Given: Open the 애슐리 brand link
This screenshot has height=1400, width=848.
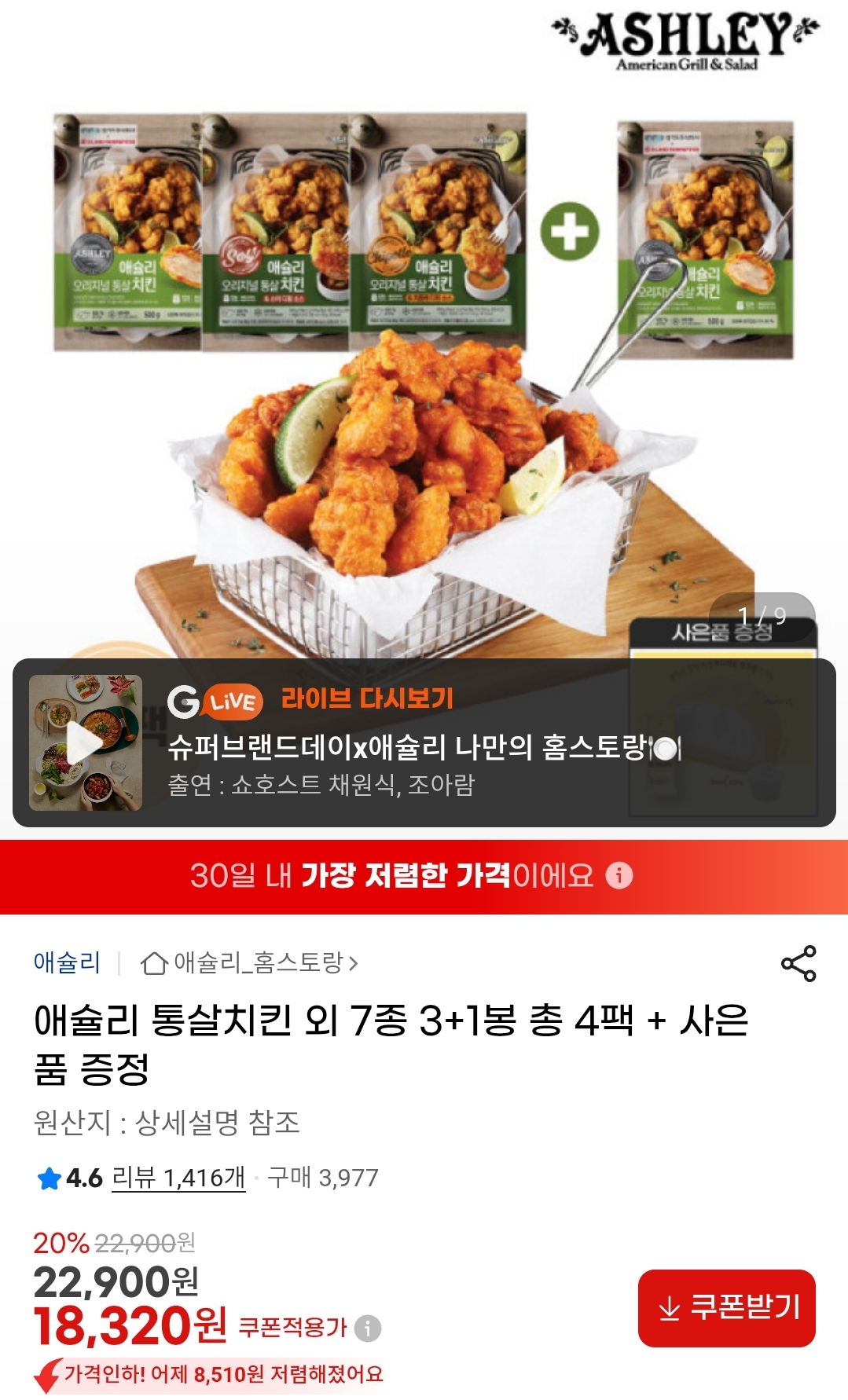Looking at the screenshot, I should (67, 962).
